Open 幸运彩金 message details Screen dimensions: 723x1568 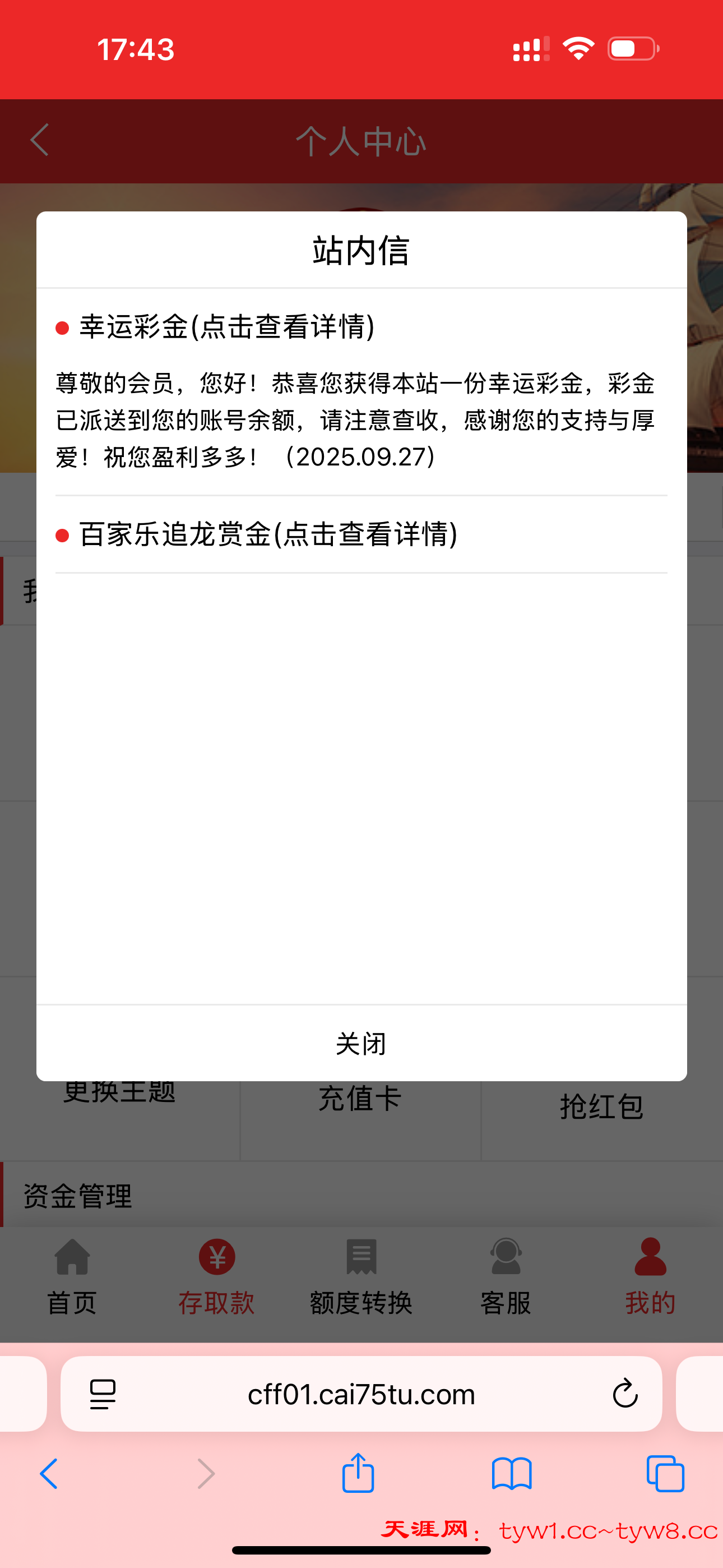click(226, 327)
